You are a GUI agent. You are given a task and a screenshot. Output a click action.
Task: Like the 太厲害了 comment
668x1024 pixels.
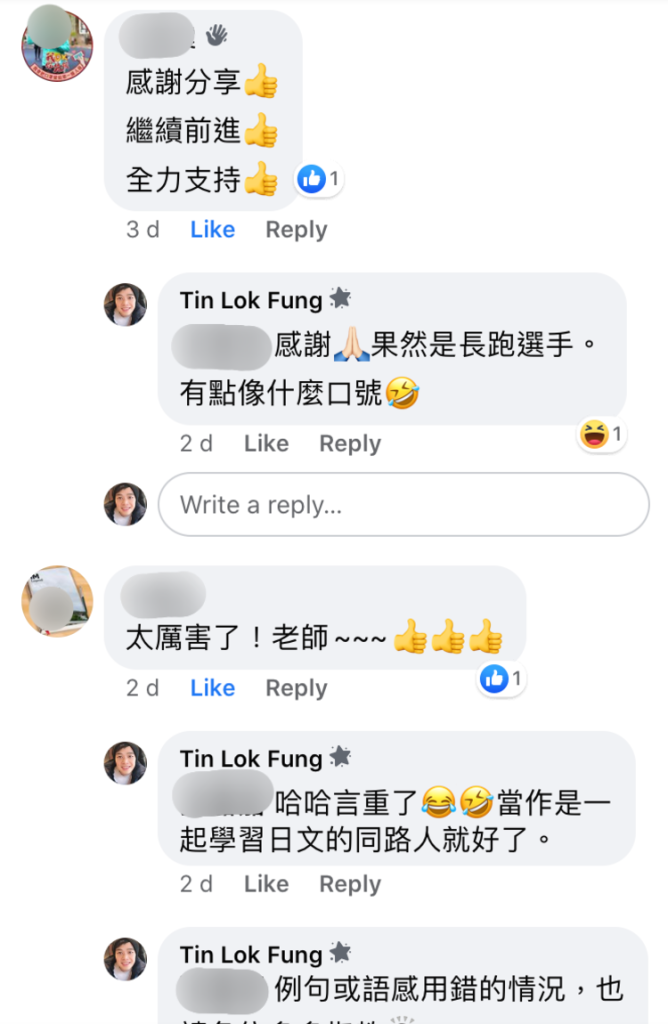pyautogui.click(x=212, y=688)
